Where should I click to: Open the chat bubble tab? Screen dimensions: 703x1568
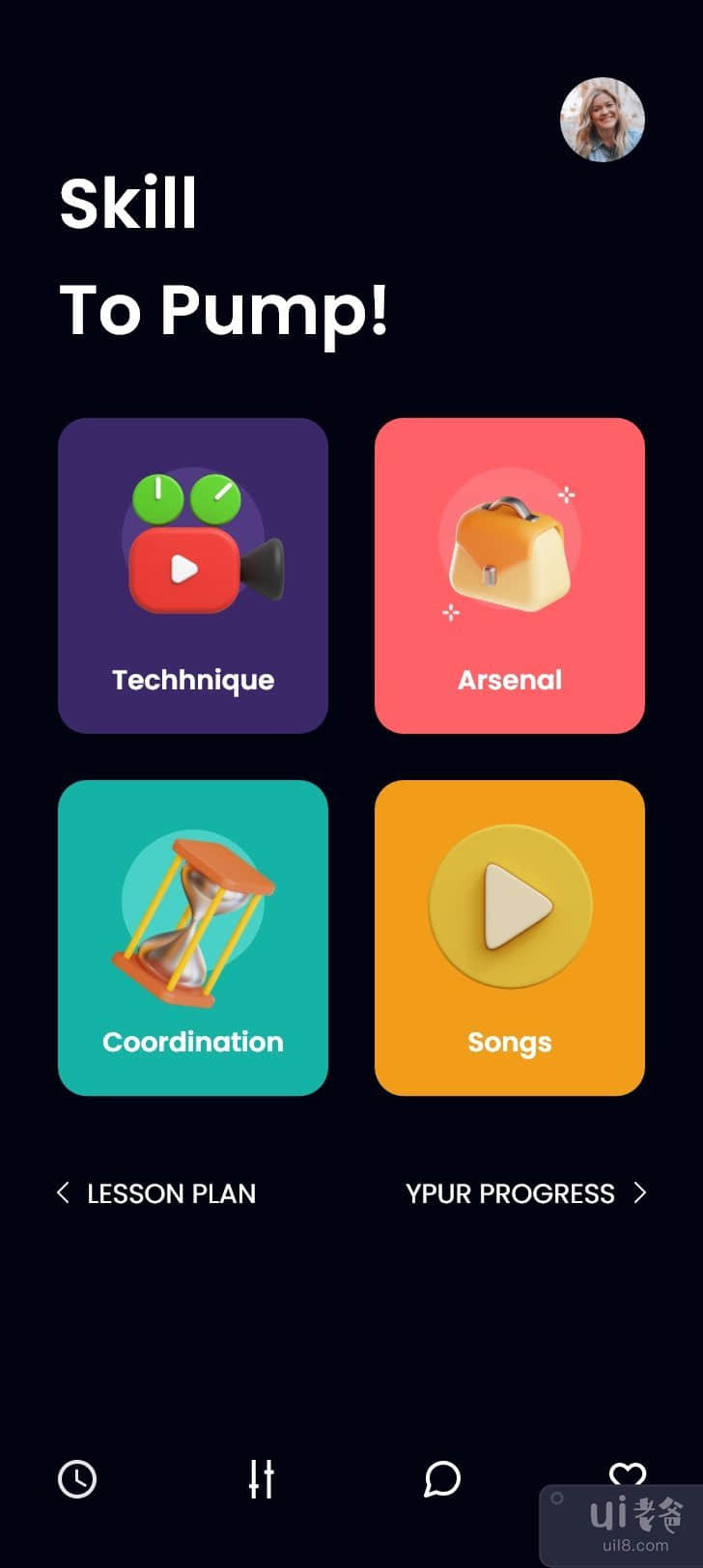pyautogui.click(x=442, y=1479)
